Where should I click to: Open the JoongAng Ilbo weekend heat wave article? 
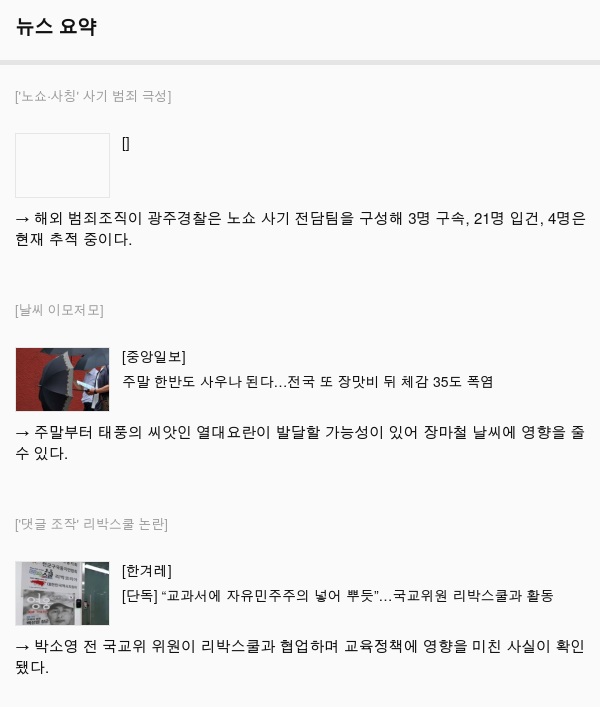click(308, 382)
